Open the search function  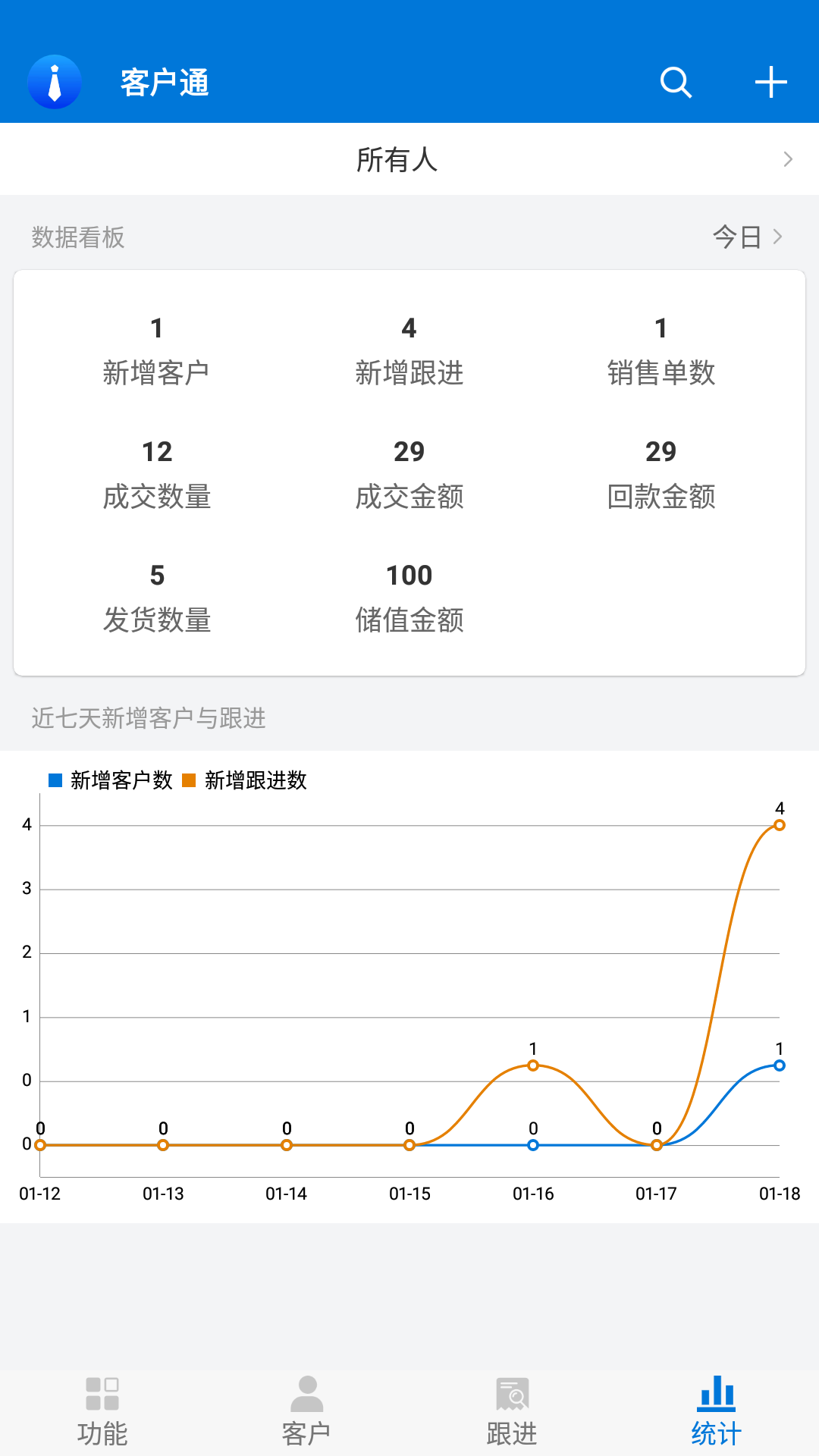[x=676, y=82]
